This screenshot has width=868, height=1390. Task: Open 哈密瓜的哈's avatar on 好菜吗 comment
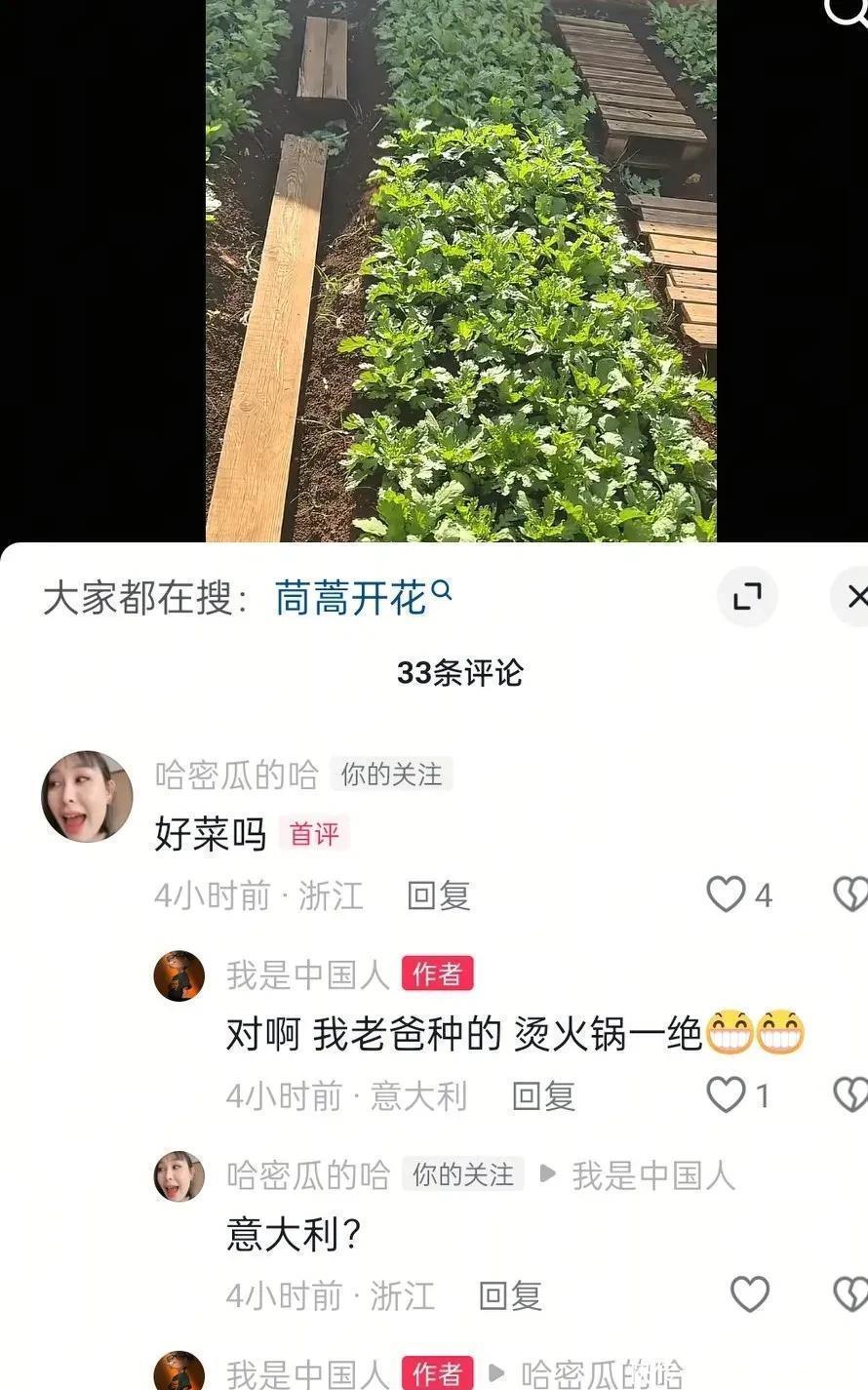(87, 796)
